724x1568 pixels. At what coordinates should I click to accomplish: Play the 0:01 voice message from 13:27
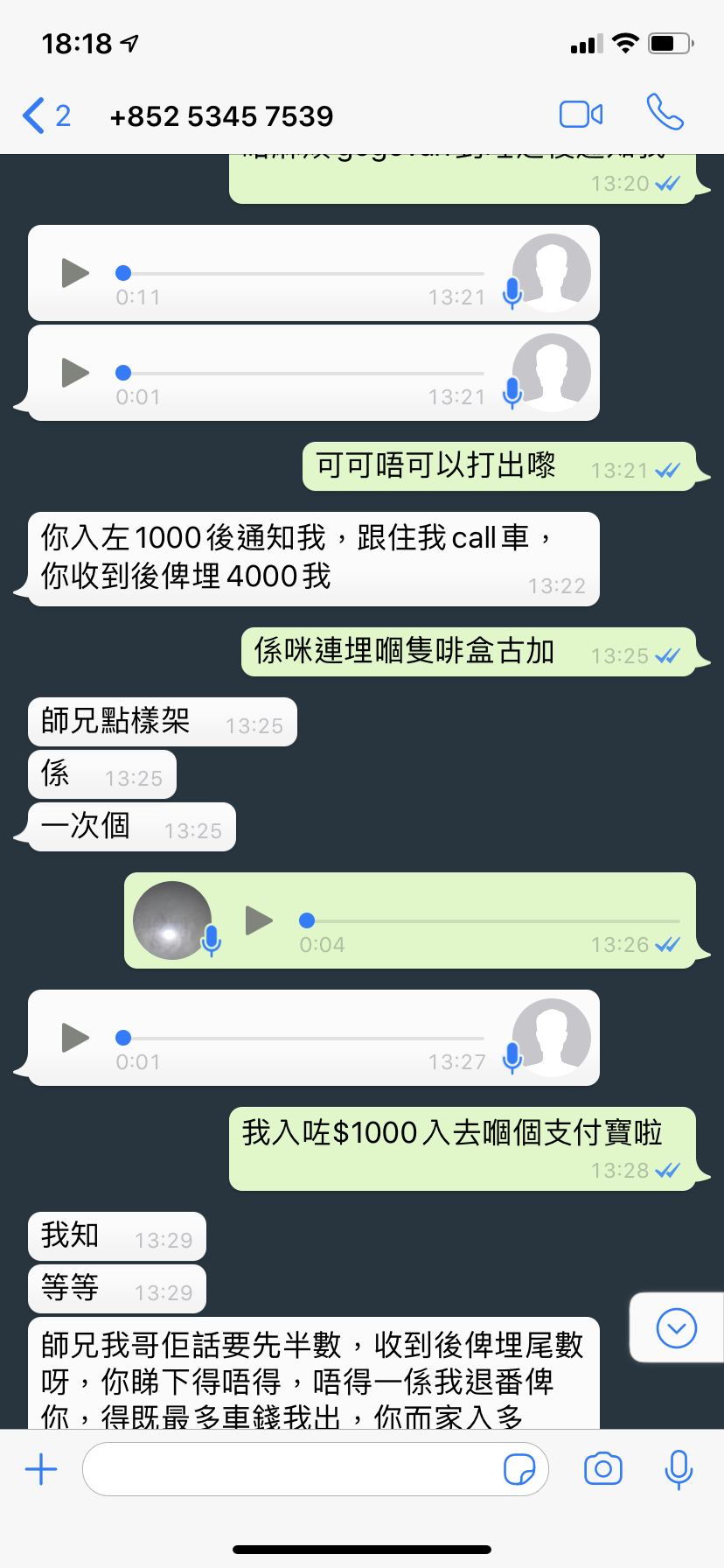[x=73, y=1037]
